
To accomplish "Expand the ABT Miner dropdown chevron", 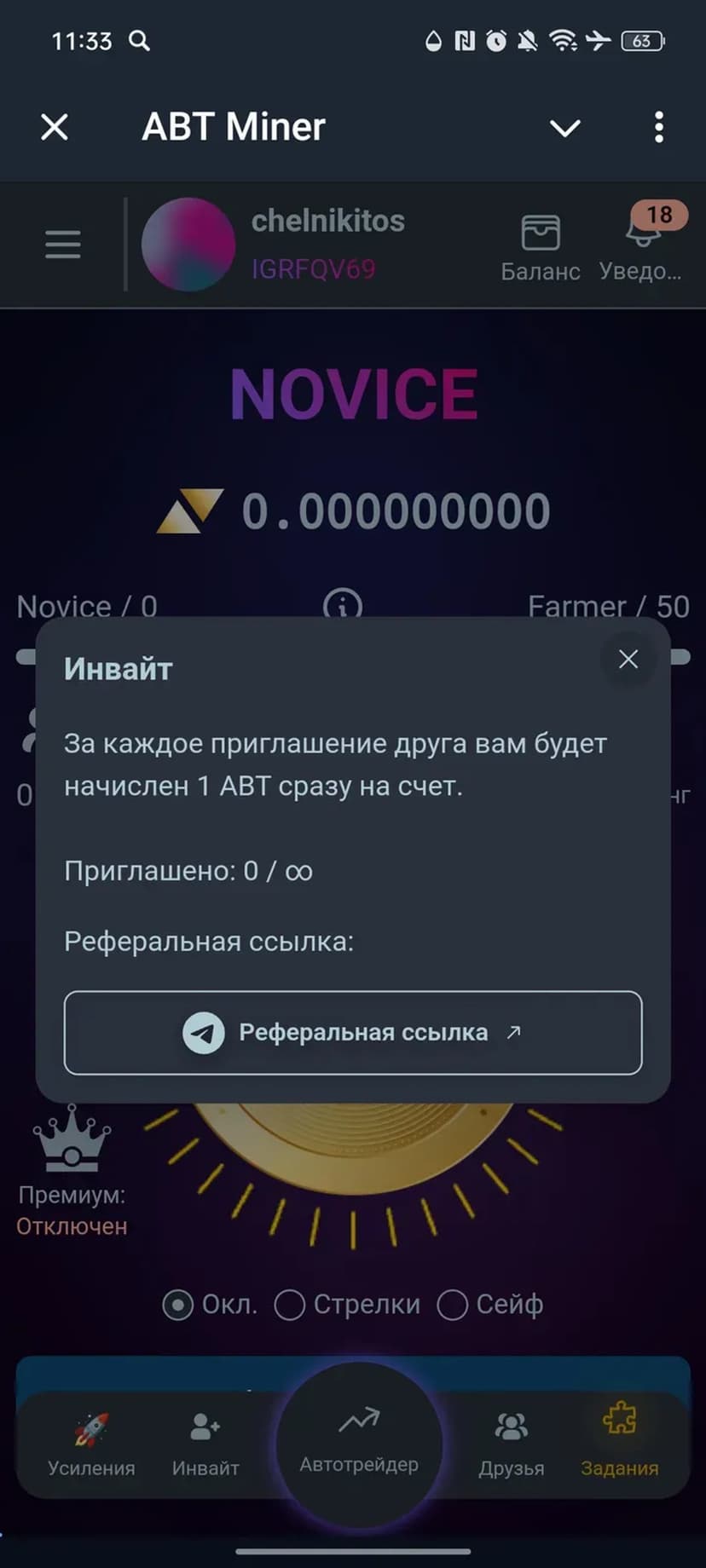I will [x=564, y=128].
